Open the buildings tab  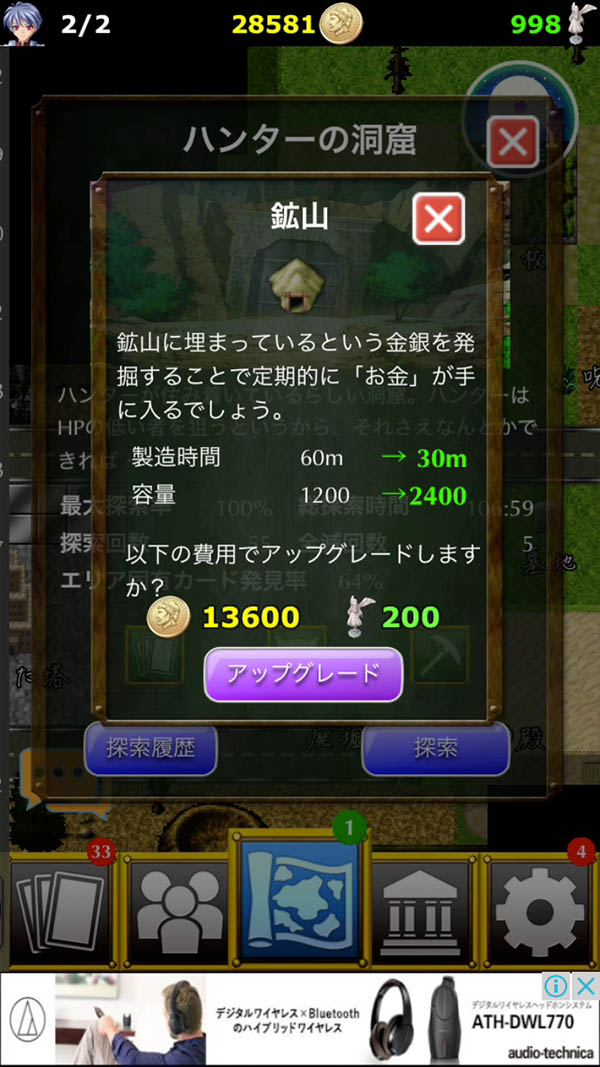tap(419, 910)
